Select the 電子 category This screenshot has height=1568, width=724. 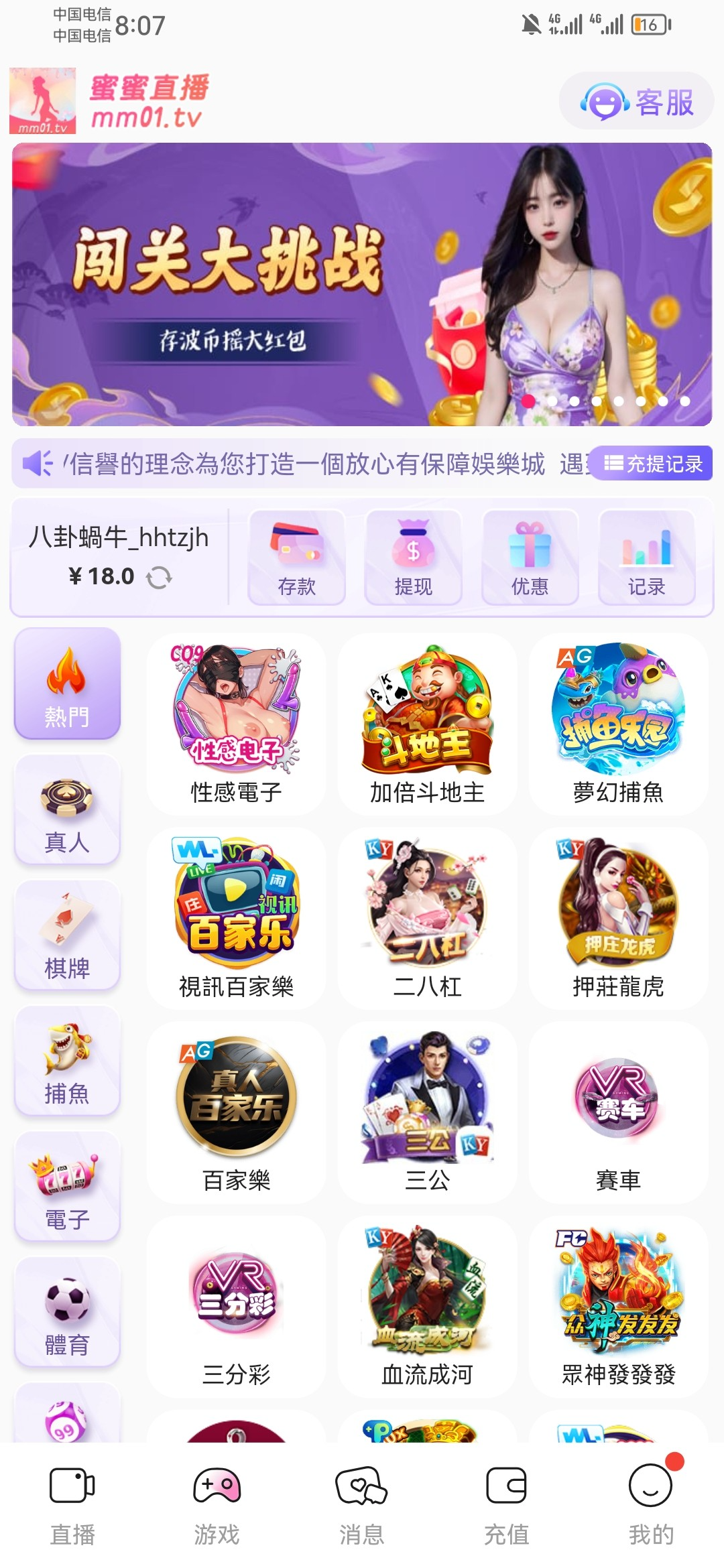pyautogui.click(x=67, y=1187)
